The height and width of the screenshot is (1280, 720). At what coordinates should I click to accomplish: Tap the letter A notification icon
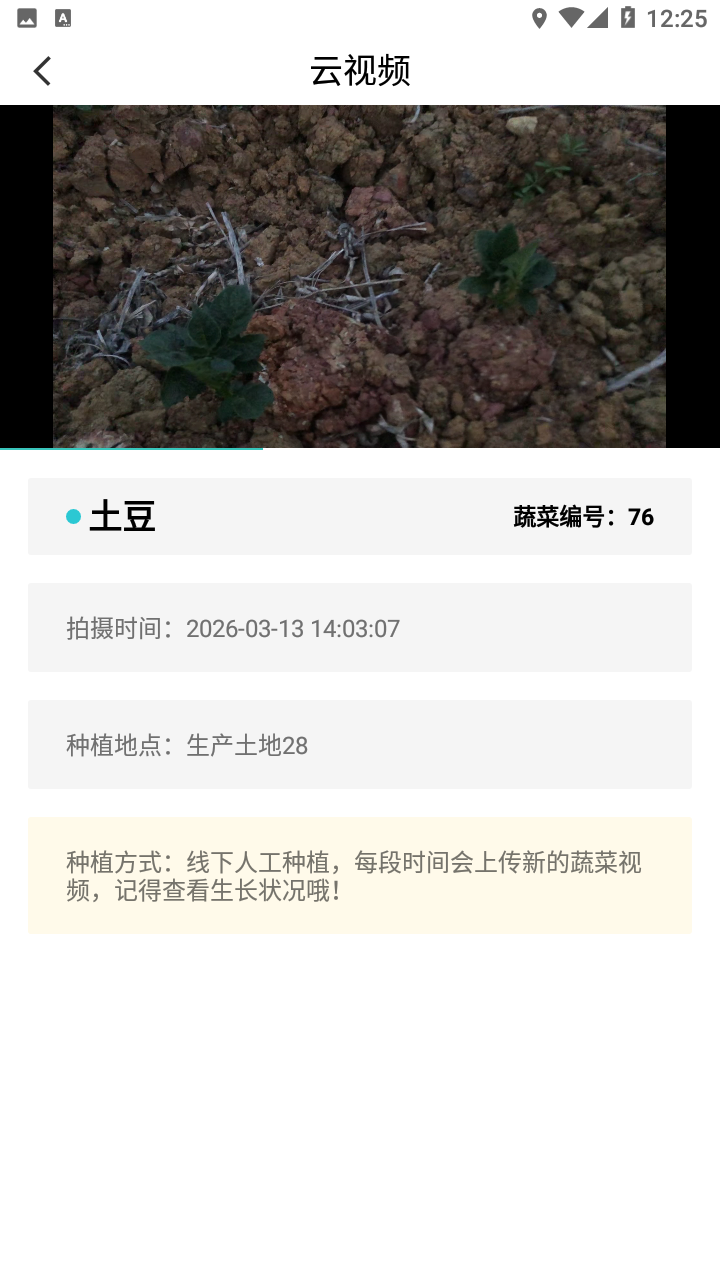[x=61, y=17]
